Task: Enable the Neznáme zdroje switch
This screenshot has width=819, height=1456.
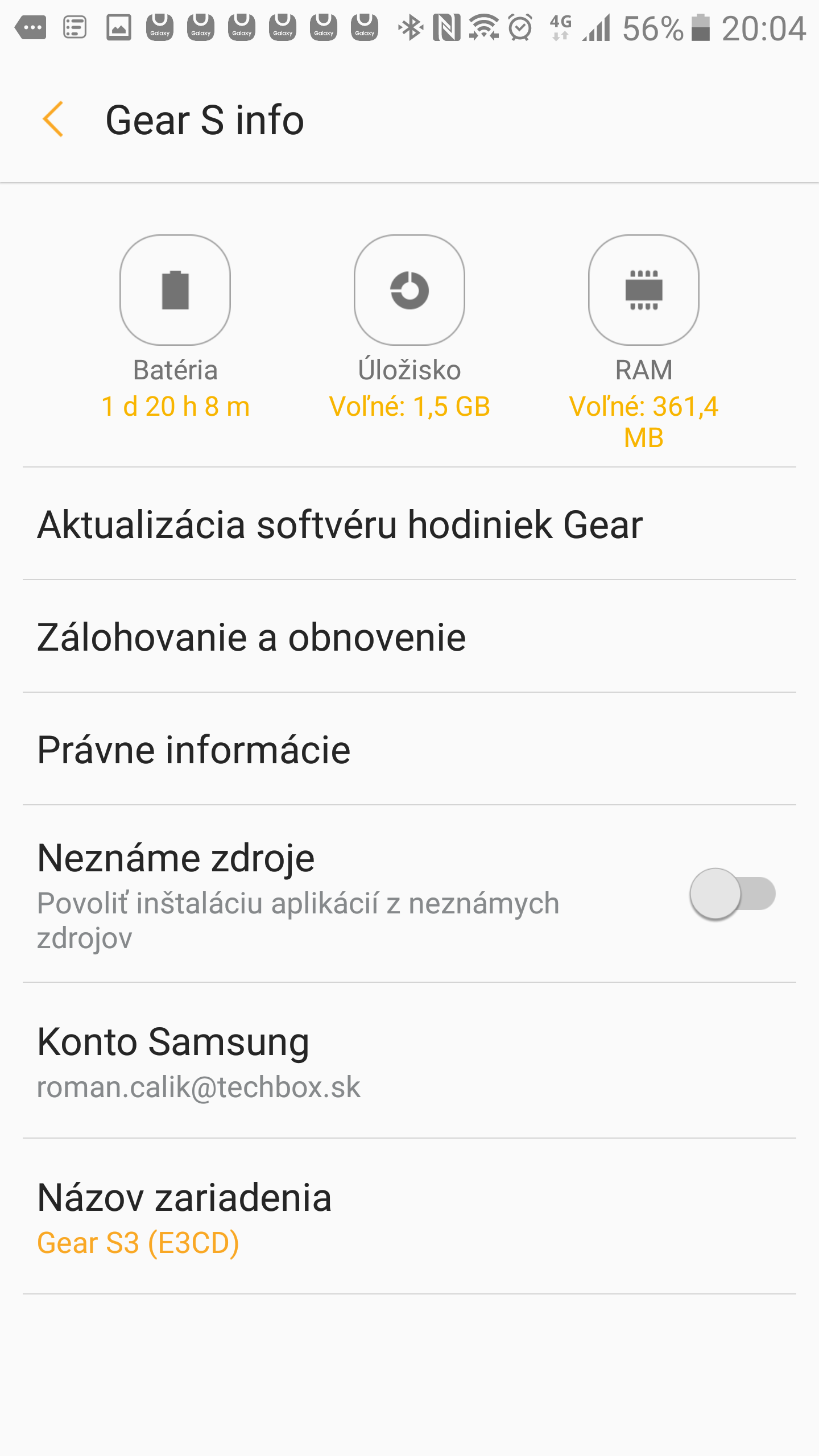Action: click(x=733, y=894)
